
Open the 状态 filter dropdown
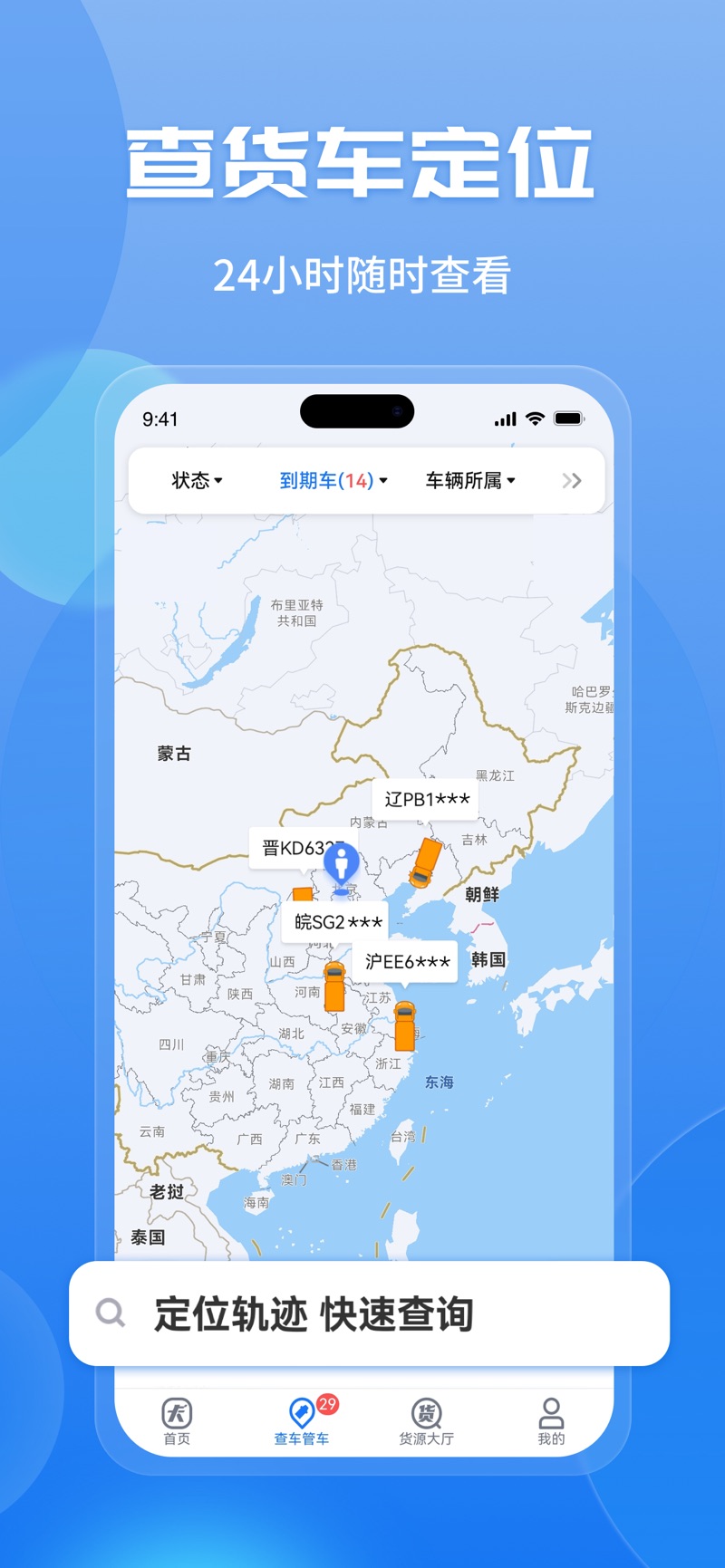click(x=197, y=481)
